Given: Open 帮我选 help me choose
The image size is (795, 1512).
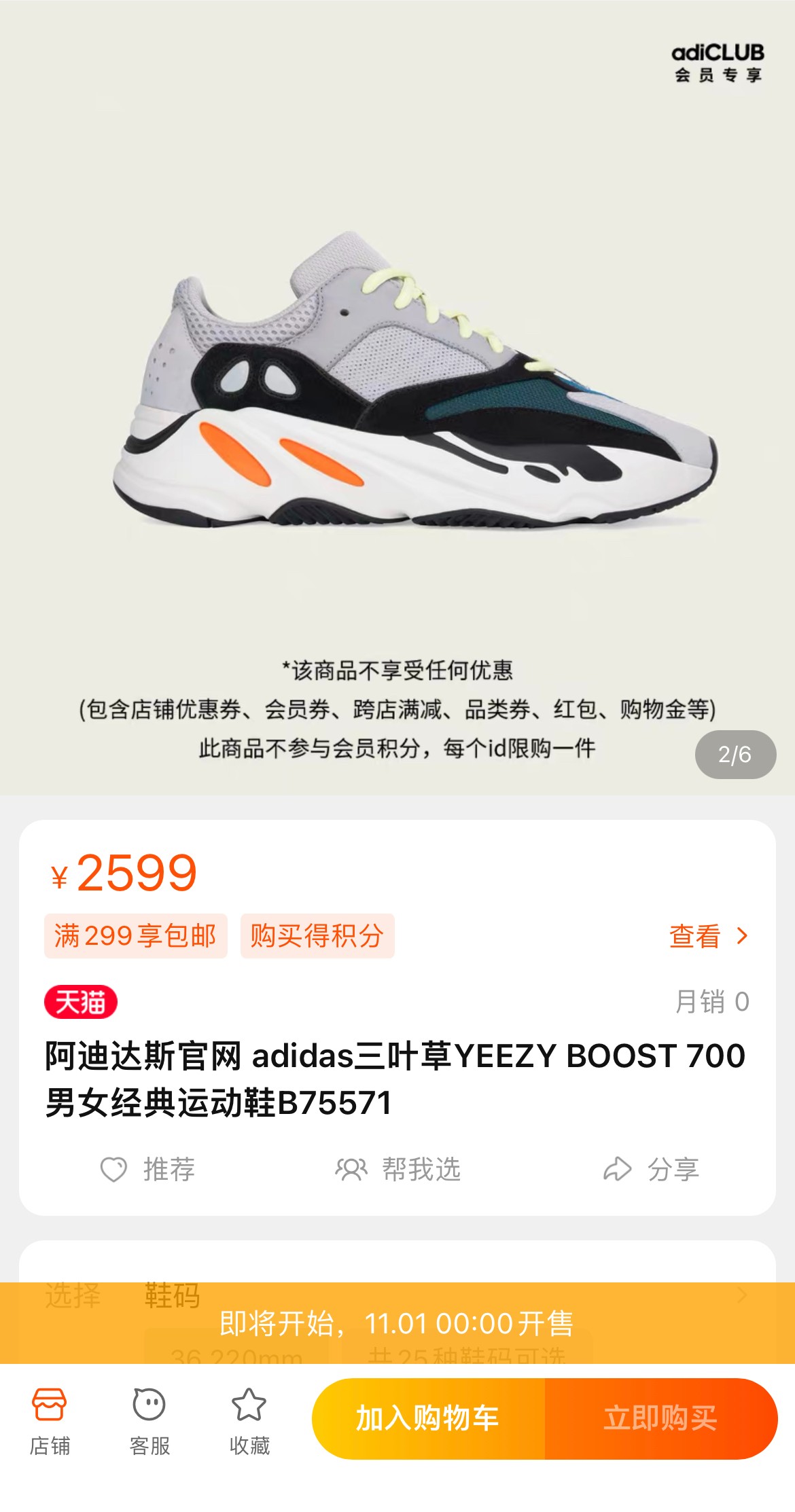Looking at the screenshot, I should (398, 1169).
